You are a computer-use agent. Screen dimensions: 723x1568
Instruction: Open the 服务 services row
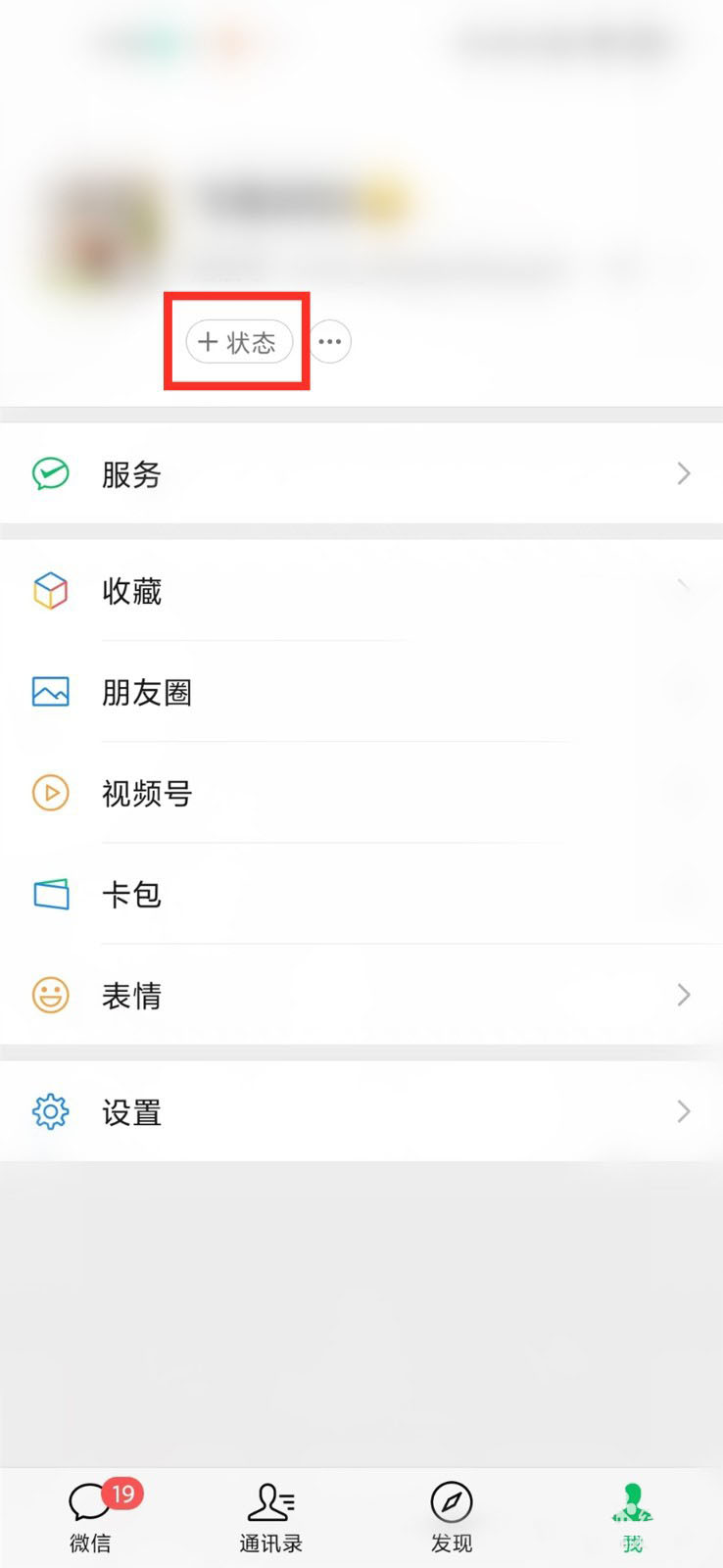coord(361,474)
